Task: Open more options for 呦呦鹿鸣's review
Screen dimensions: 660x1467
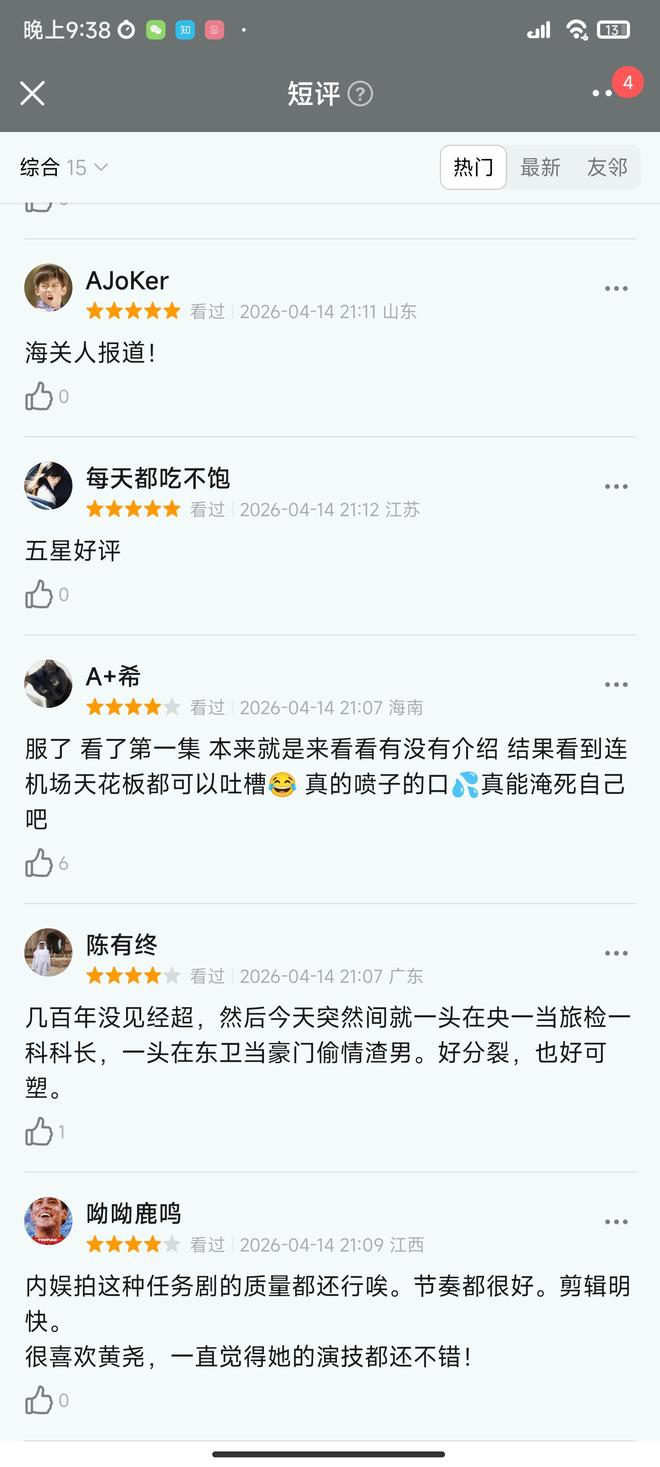Action: (x=616, y=1222)
